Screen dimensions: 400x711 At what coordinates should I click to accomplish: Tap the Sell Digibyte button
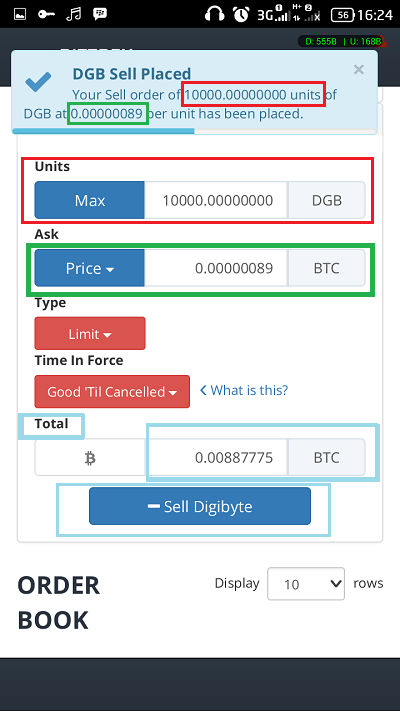[200, 506]
